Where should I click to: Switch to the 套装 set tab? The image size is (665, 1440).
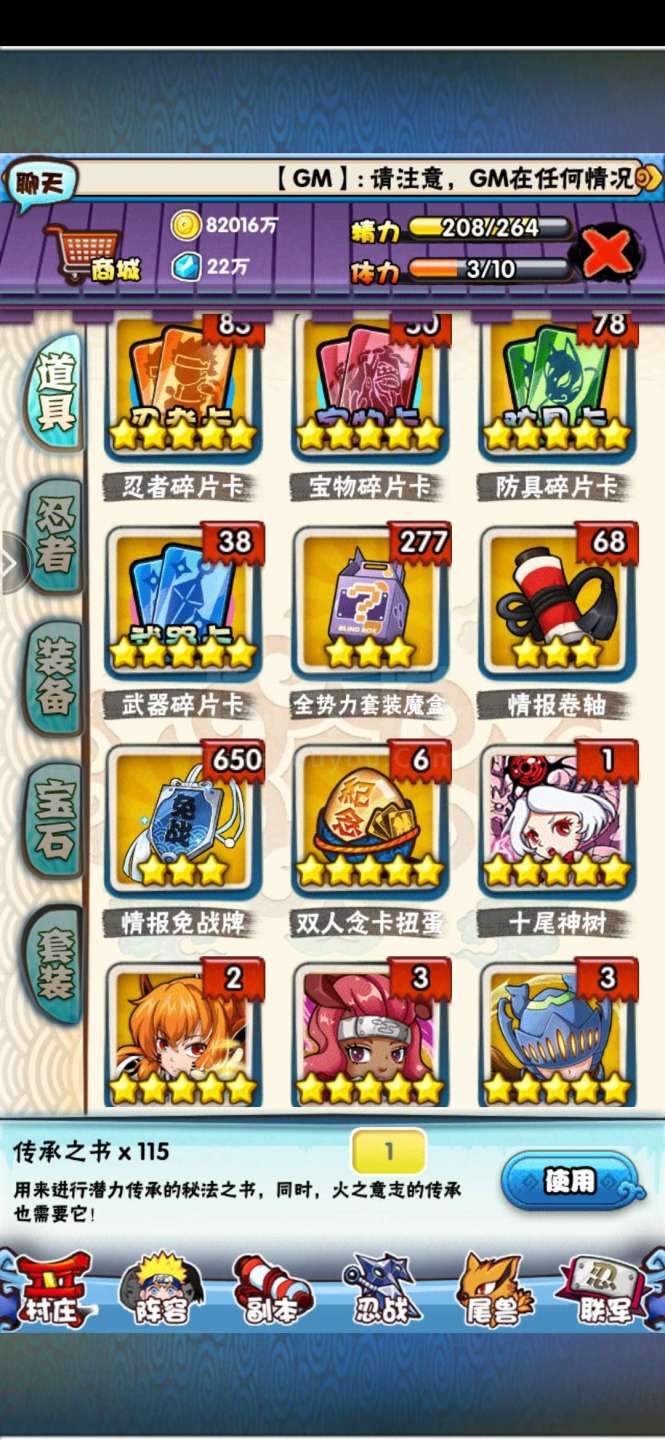[56, 963]
